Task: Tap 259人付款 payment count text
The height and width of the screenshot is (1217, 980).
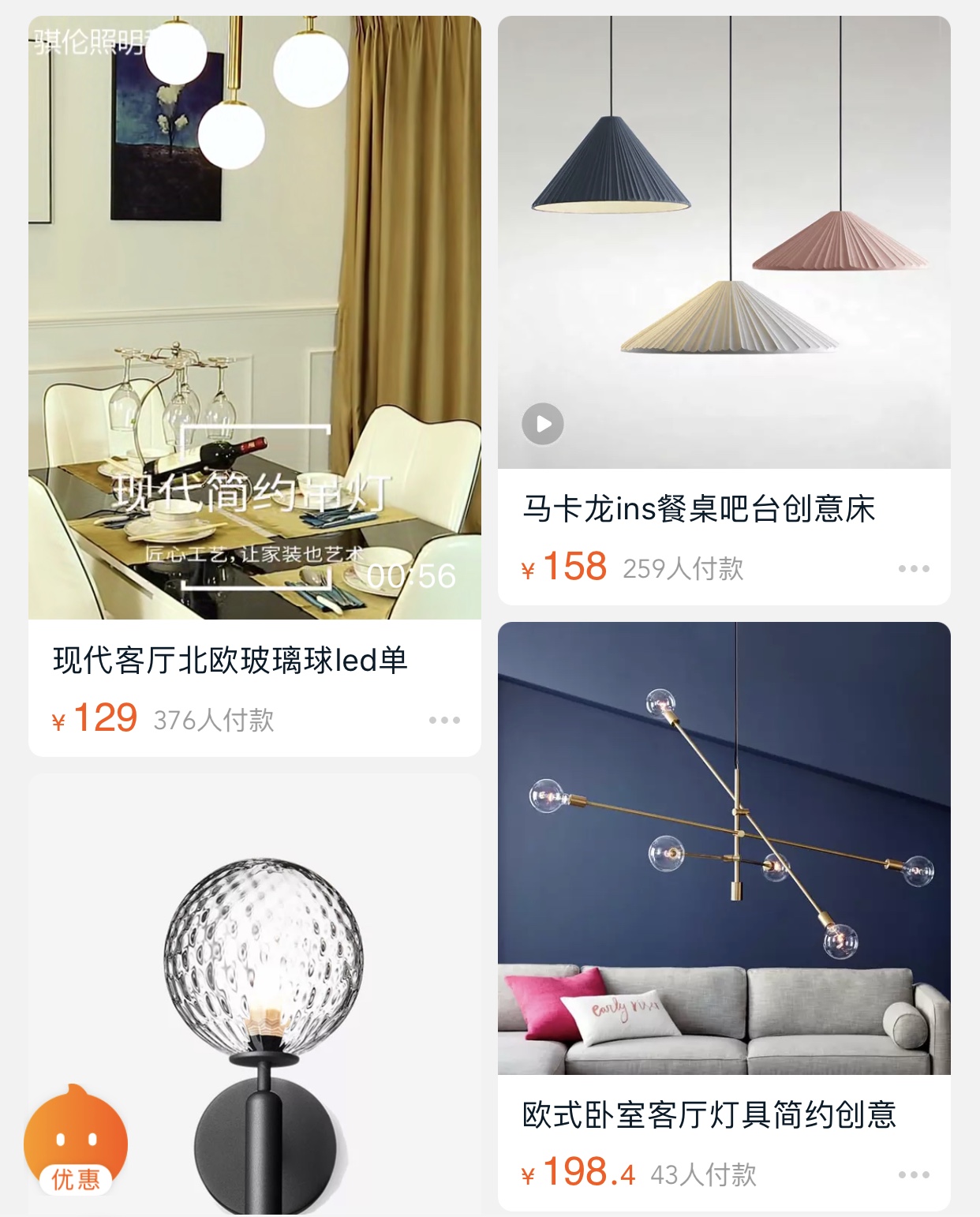Action: [683, 567]
